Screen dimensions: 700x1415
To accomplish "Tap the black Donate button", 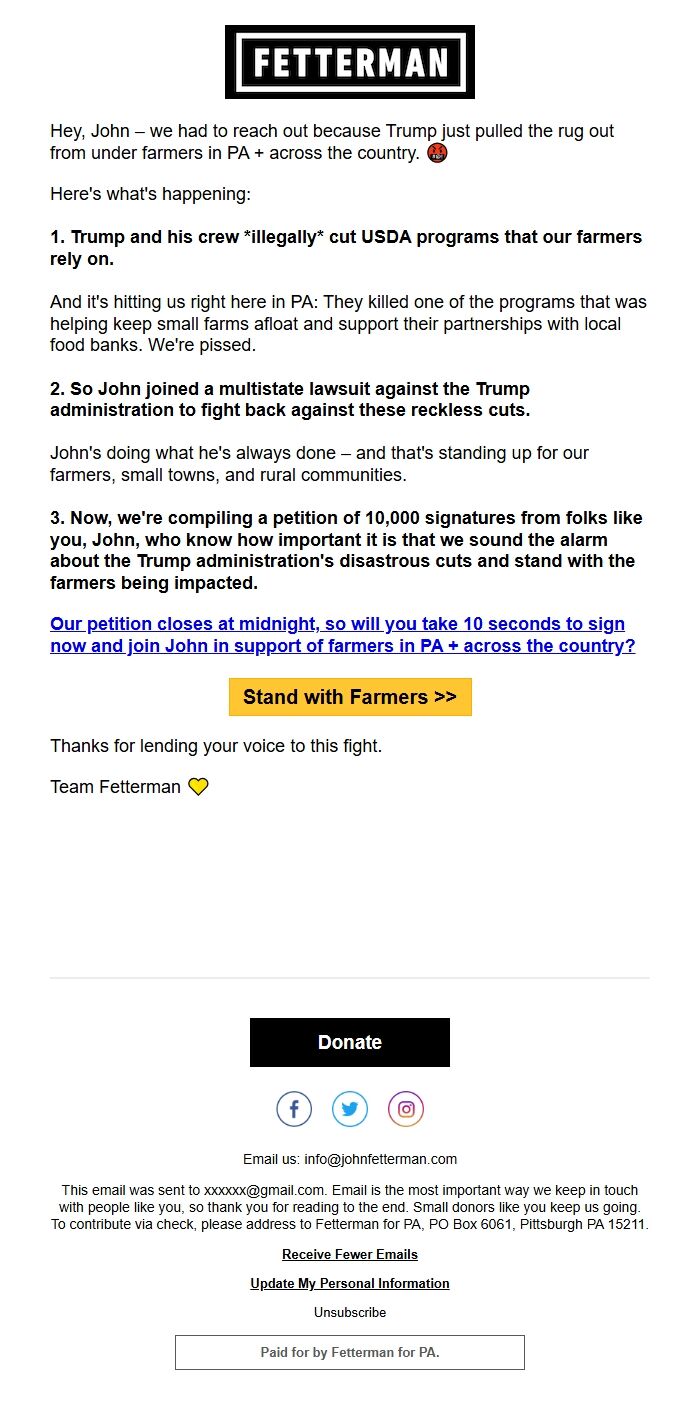I will [x=350, y=1042].
